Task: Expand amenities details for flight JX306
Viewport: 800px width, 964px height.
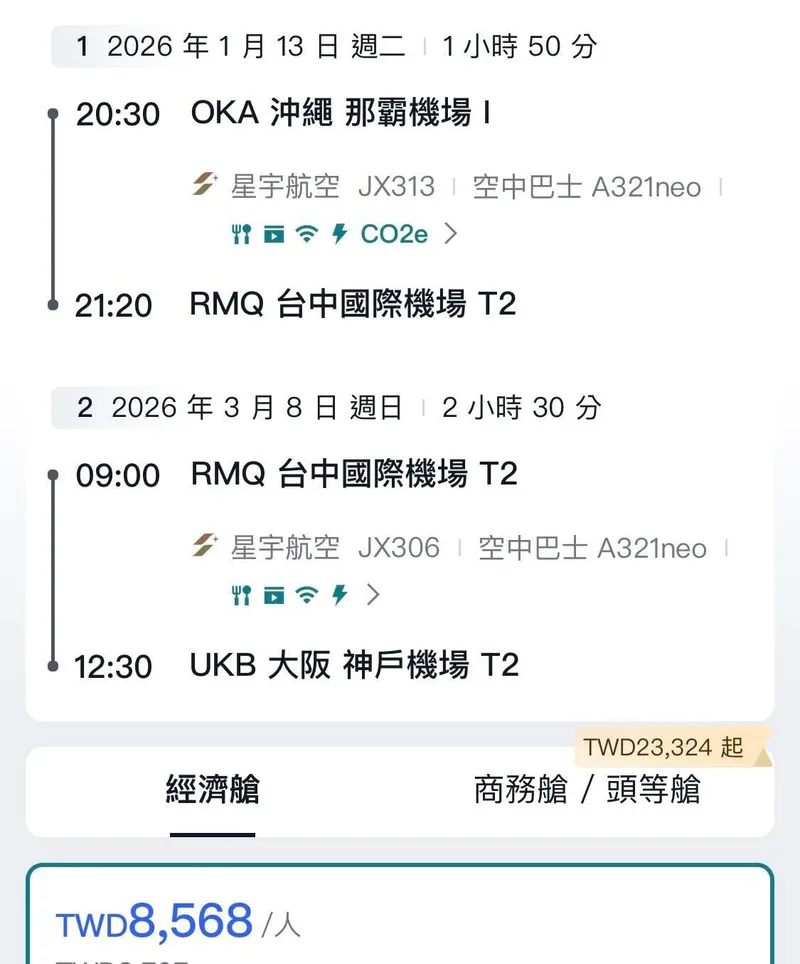Action: tap(373, 595)
